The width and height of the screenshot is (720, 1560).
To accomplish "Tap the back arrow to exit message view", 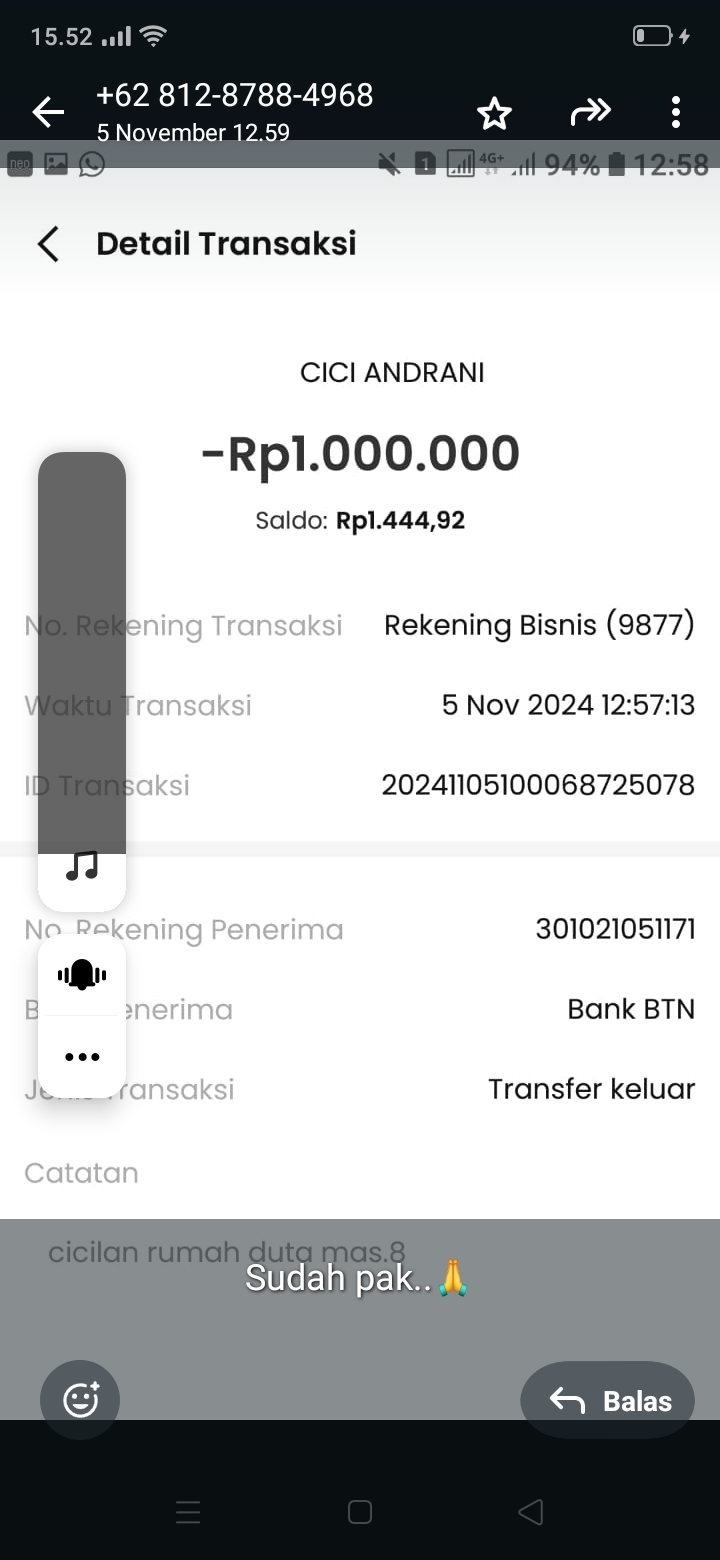I will point(47,112).
